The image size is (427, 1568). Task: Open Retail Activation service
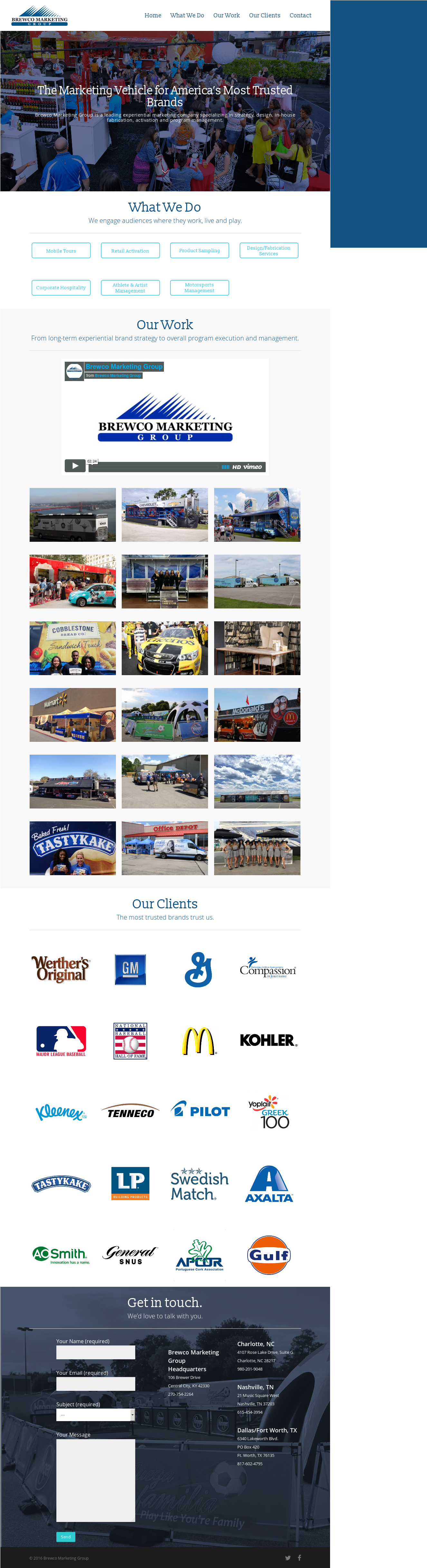tap(130, 251)
